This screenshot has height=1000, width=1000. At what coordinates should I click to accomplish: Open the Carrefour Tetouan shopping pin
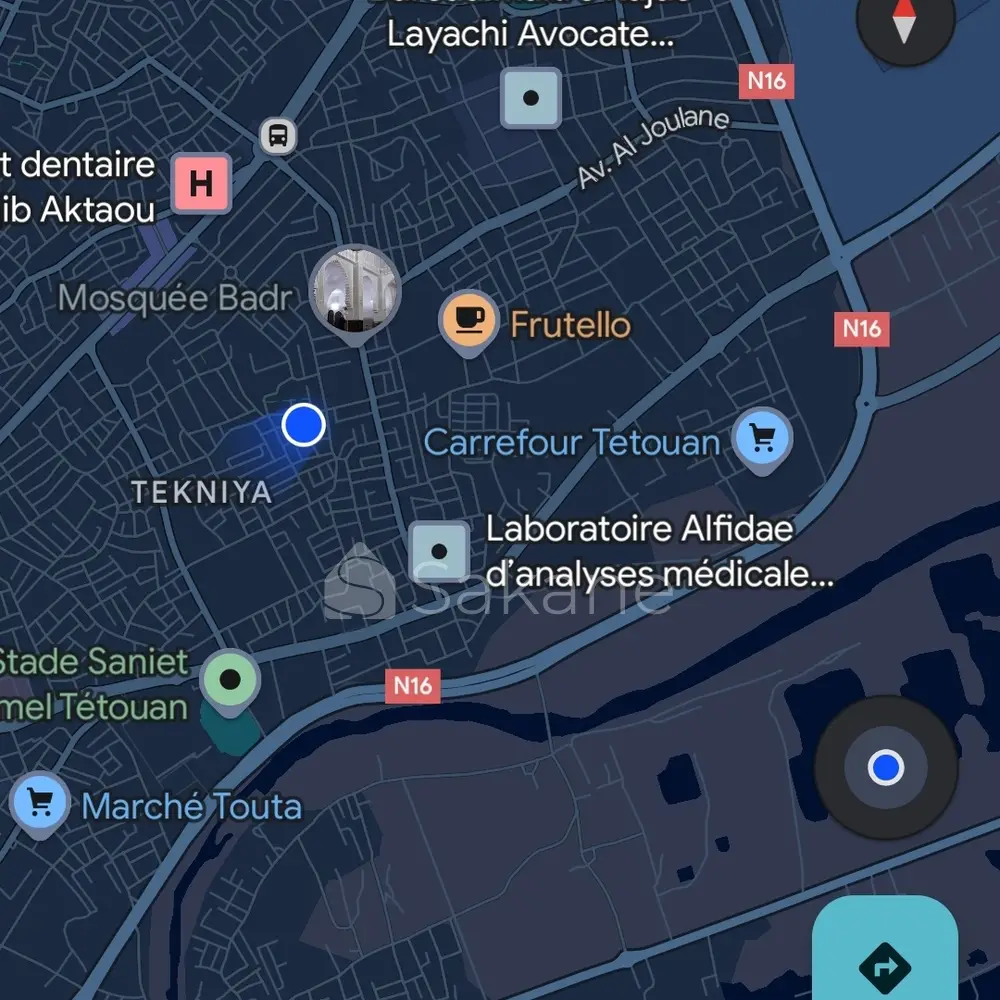[x=762, y=438]
